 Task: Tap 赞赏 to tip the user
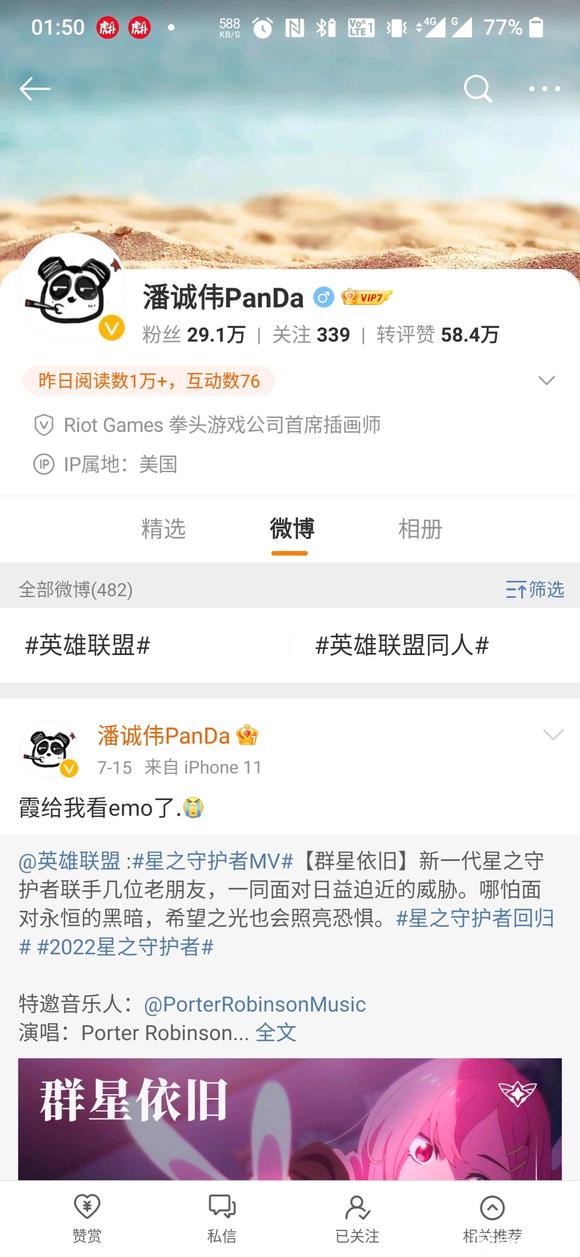pos(87,1219)
